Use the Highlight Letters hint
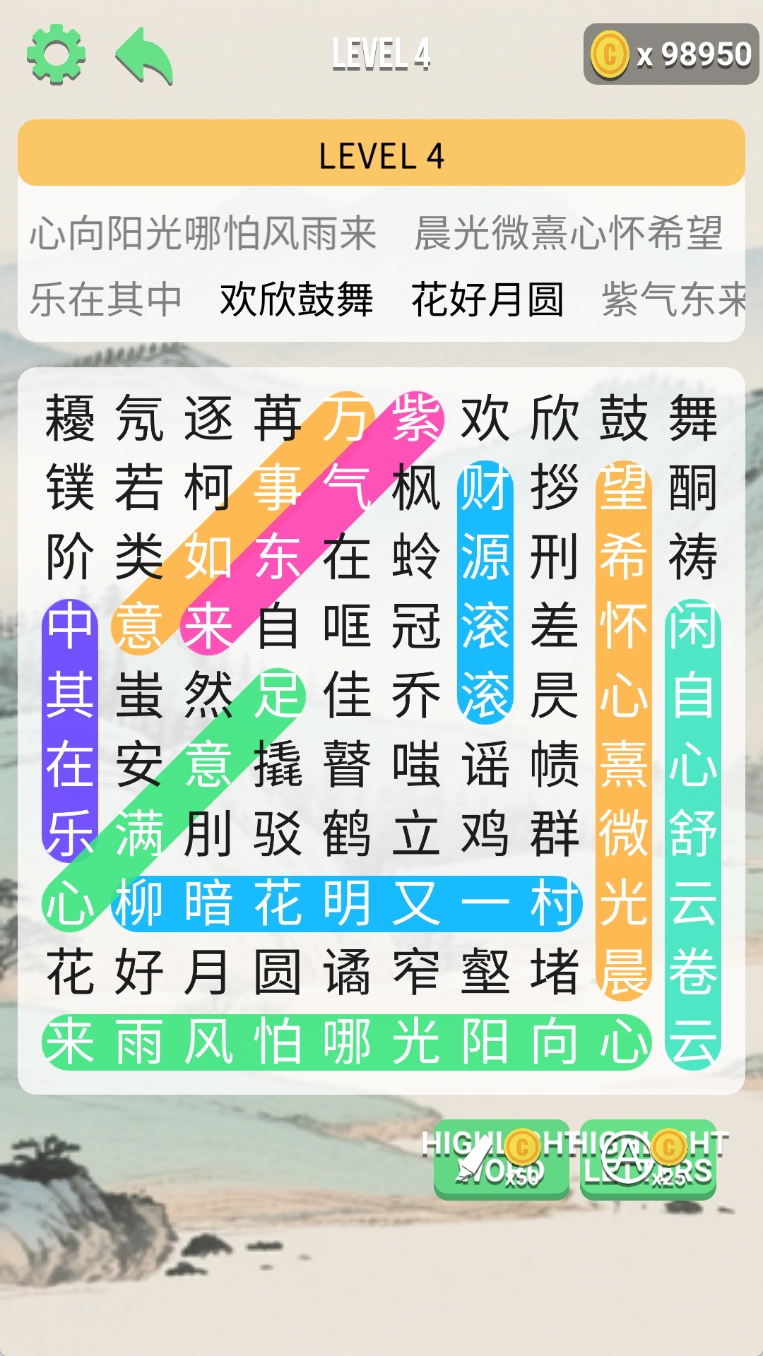This screenshot has height=1356, width=763. (648, 1160)
